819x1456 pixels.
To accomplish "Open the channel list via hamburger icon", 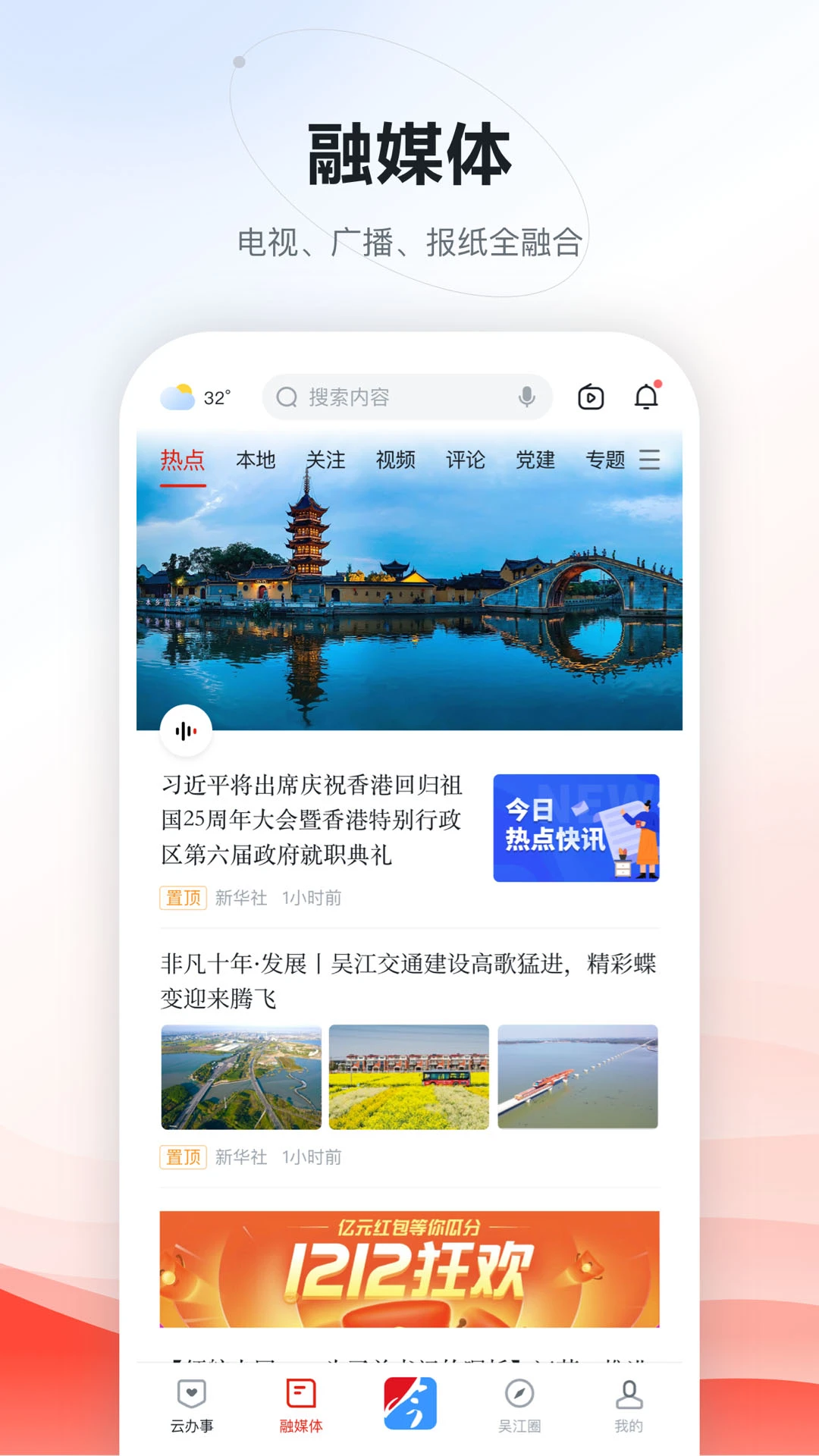I will click(x=650, y=460).
